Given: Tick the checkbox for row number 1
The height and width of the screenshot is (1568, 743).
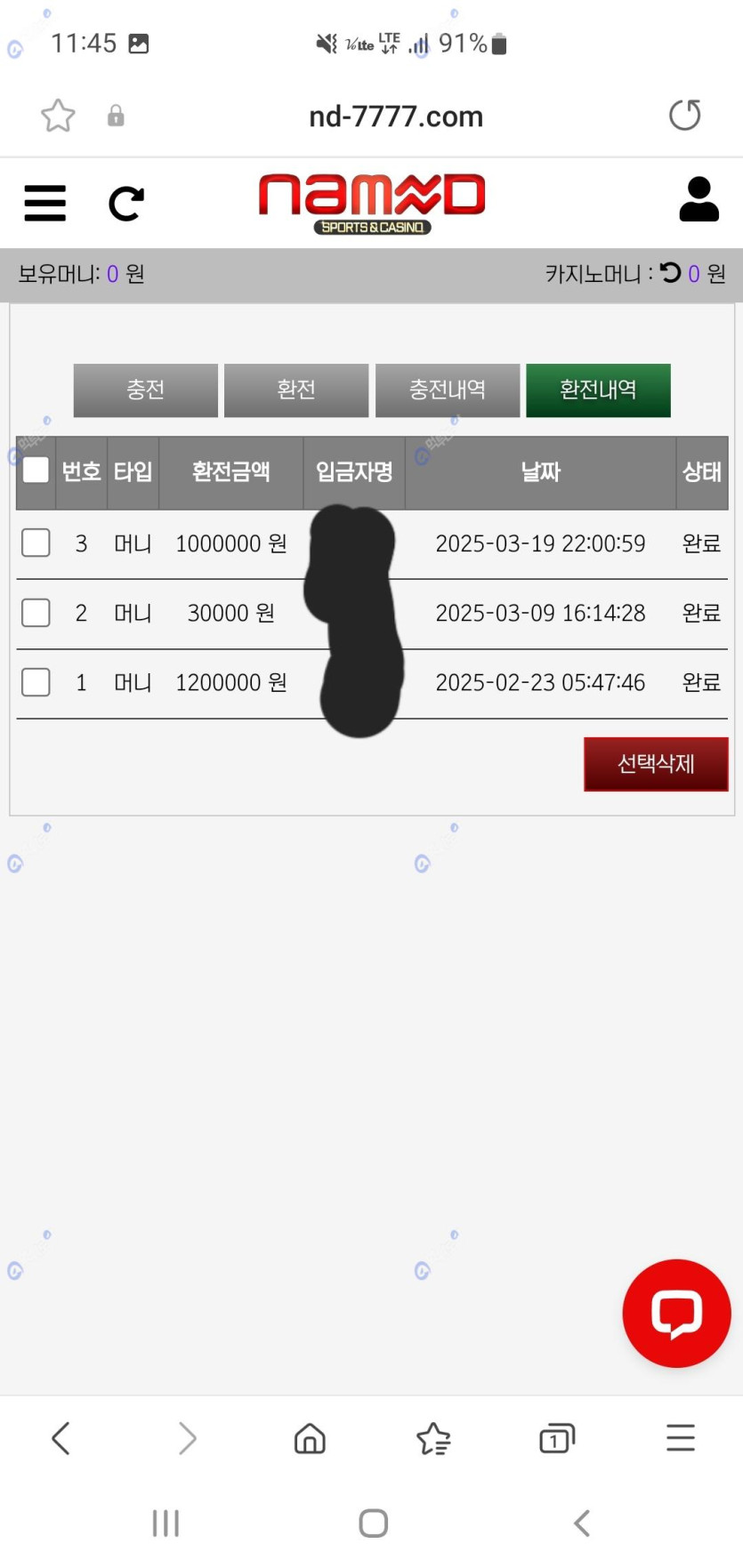Looking at the screenshot, I should [36, 682].
